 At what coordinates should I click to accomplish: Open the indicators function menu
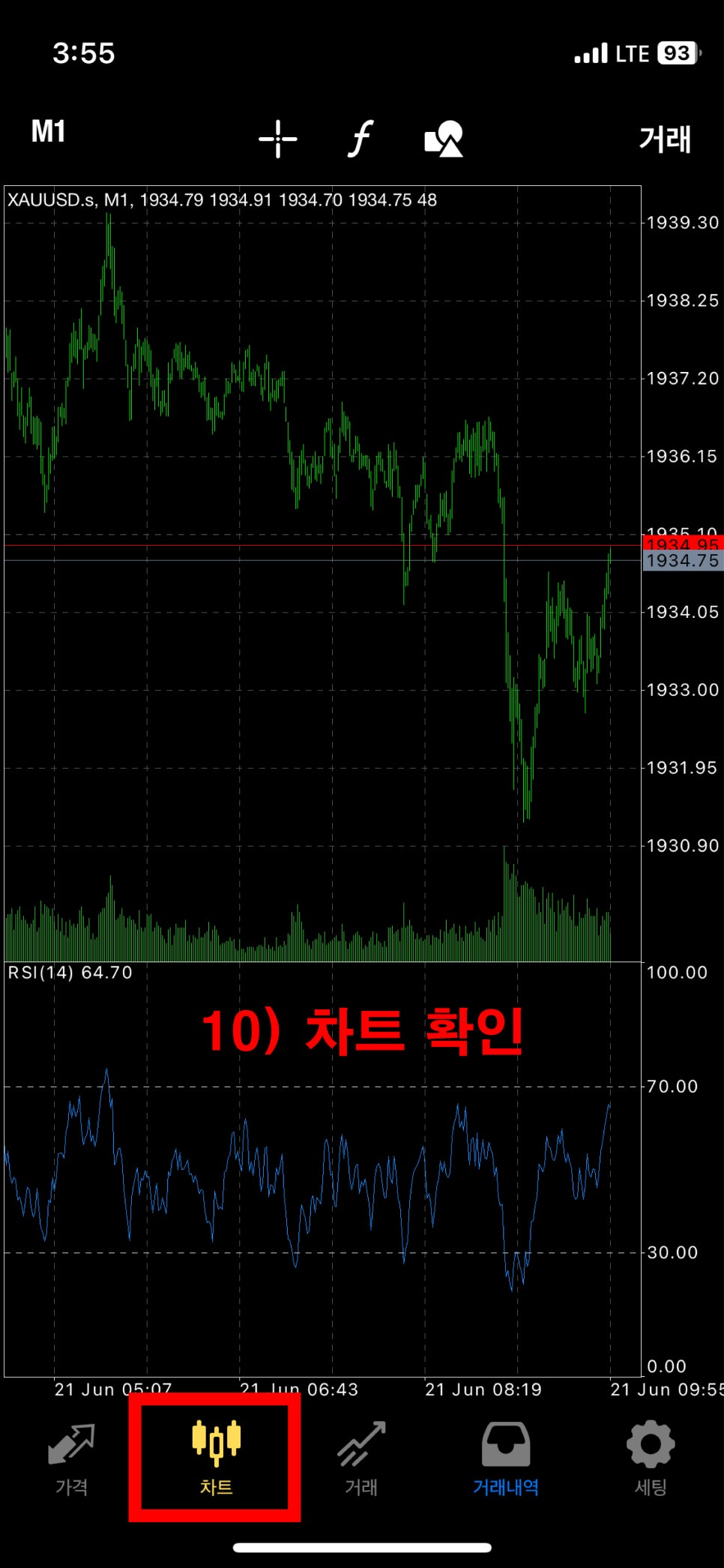[x=361, y=139]
